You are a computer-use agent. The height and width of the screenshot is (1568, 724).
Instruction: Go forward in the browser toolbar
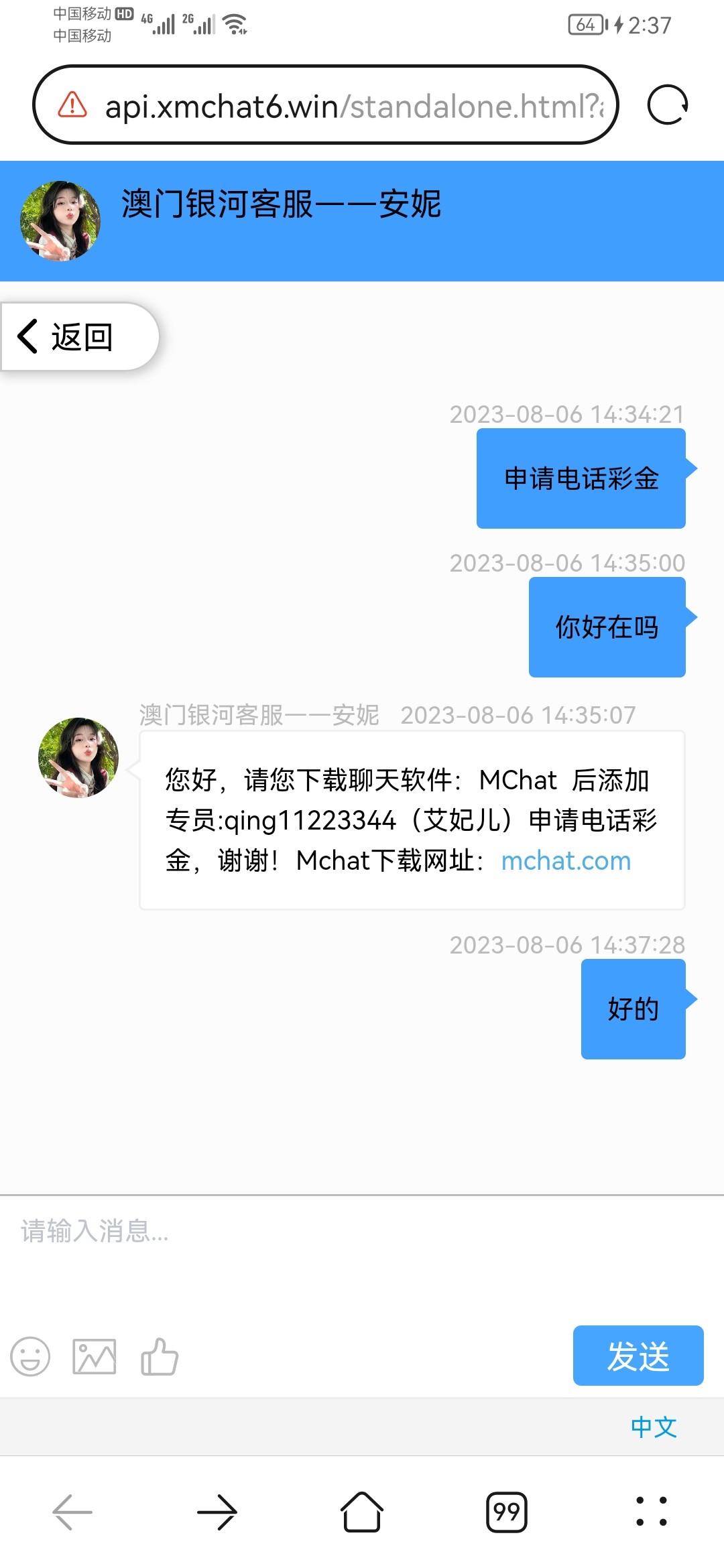[217, 1512]
